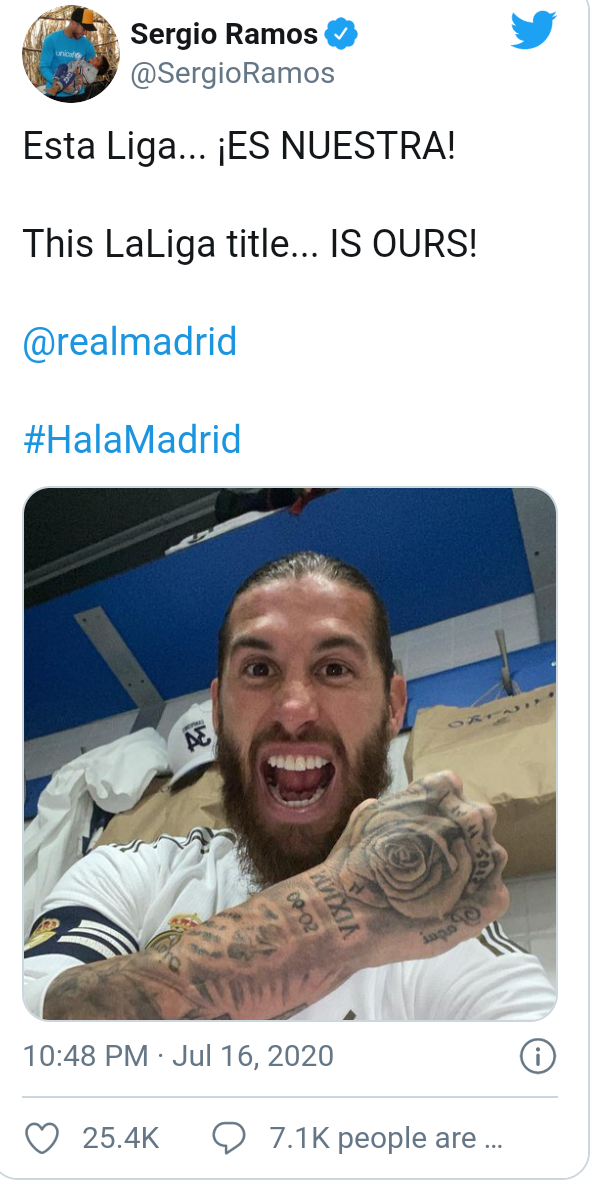This screenshot has width=613, height=1196.
Task: Tap the Sergio Ramos account name
Action: coord(224,34)
